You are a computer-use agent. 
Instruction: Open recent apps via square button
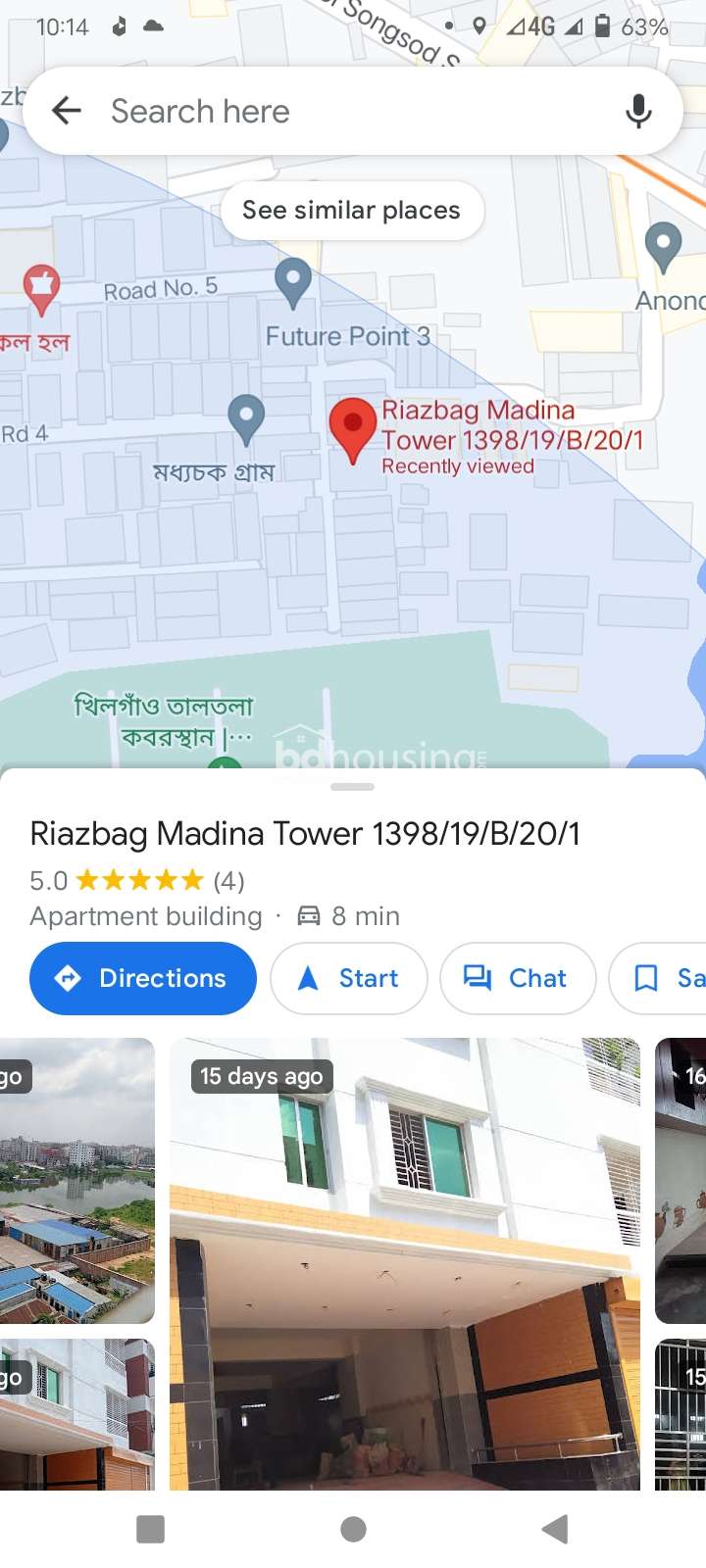point(150,1529)
